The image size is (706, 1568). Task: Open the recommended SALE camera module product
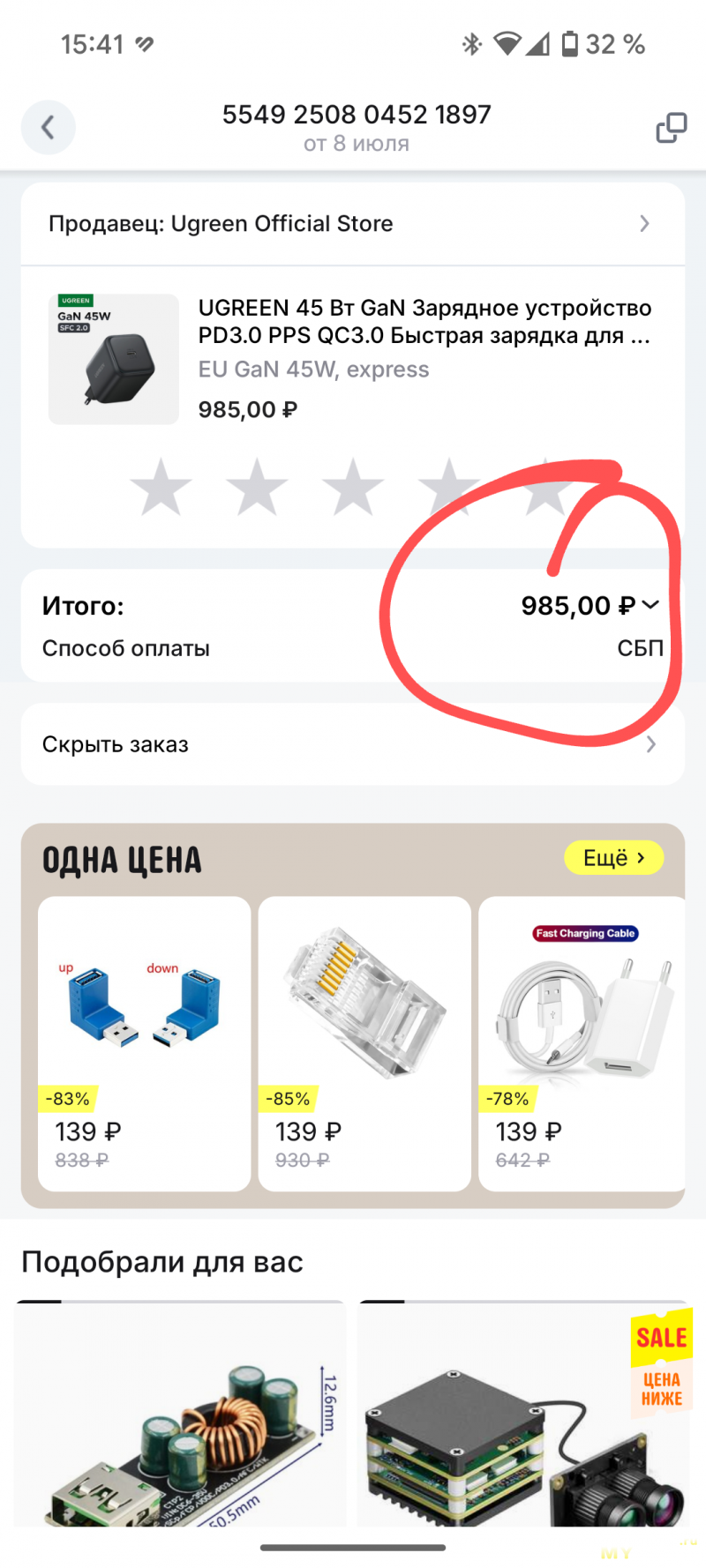click(x=522, y=1420)
